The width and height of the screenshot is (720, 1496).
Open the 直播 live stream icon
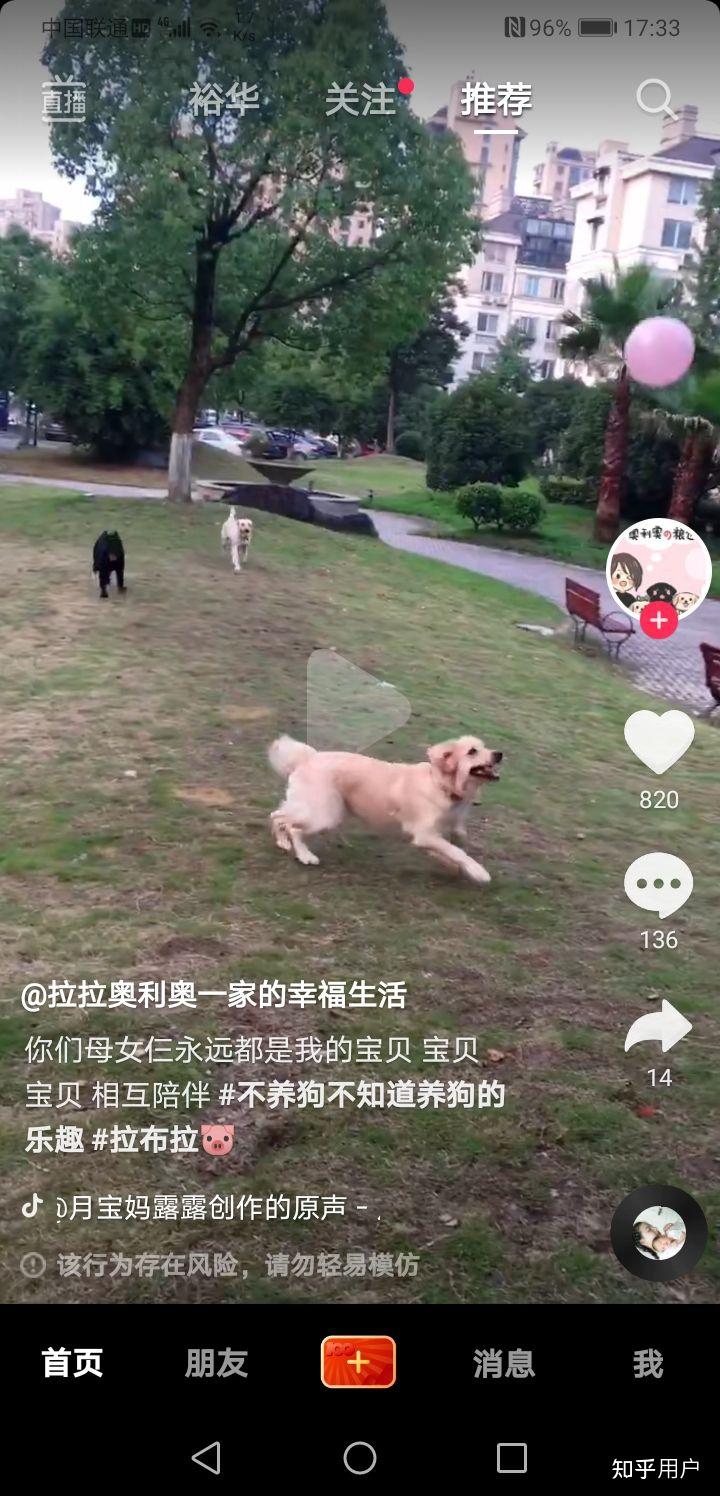click(64, 100)
